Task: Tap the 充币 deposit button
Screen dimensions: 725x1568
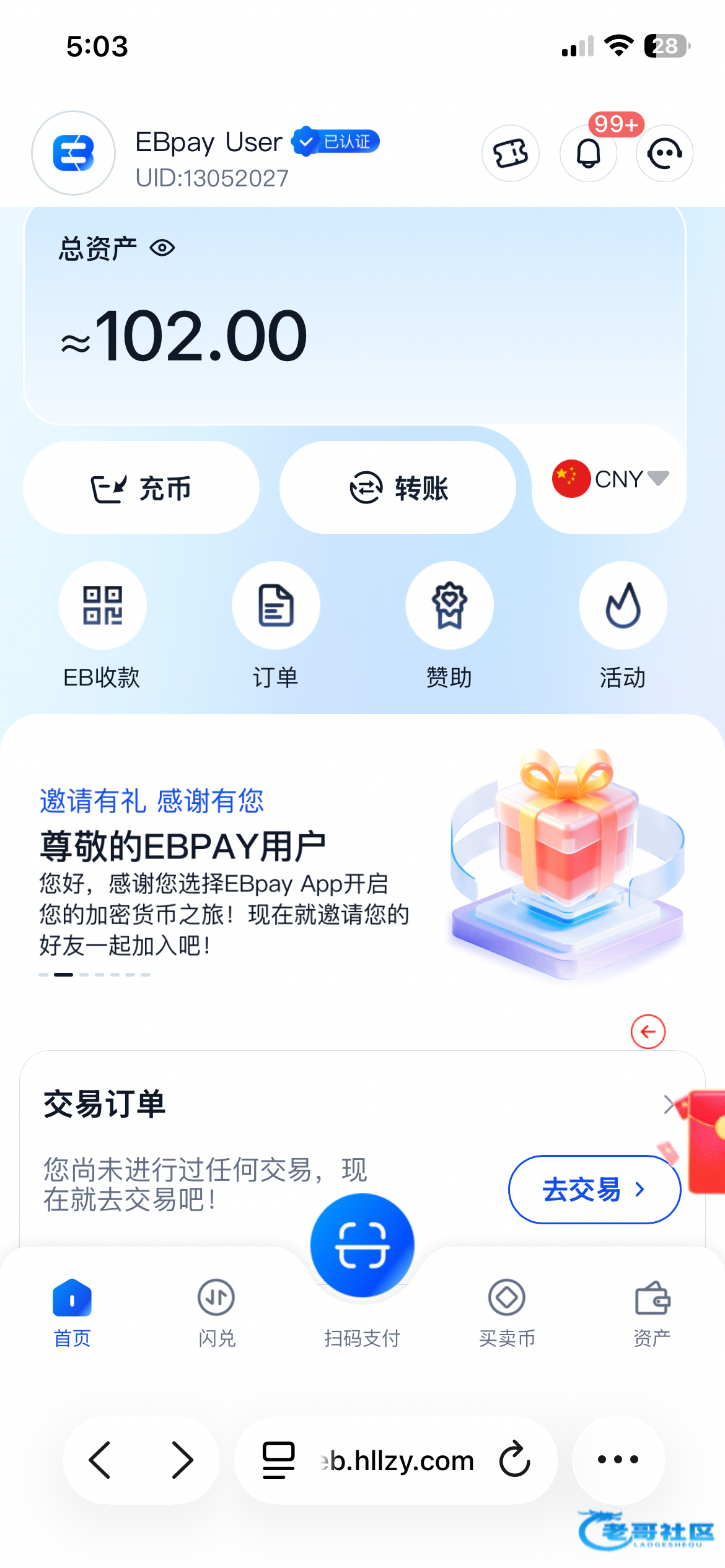Action: [141, 488]
